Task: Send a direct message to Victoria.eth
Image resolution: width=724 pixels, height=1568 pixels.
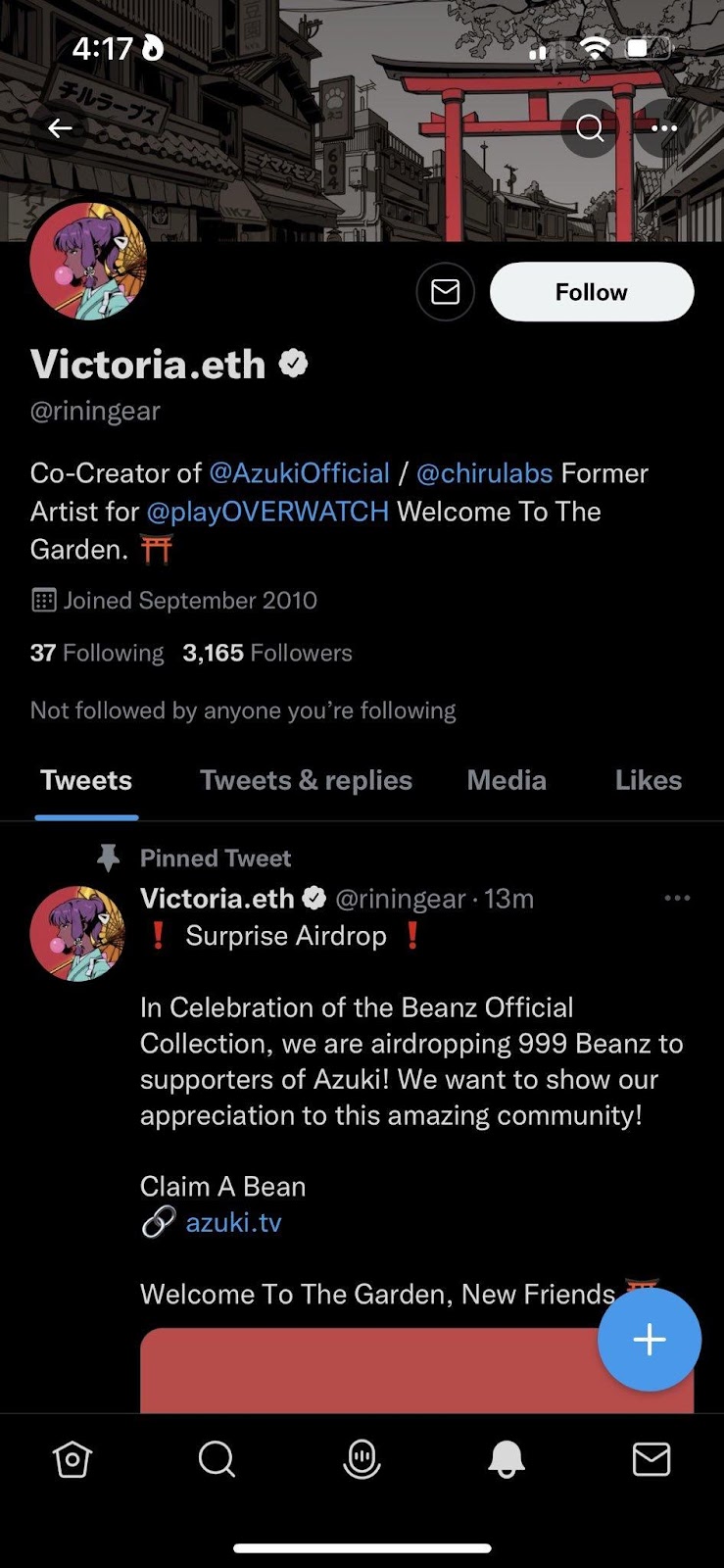Action: pos(446,292)
